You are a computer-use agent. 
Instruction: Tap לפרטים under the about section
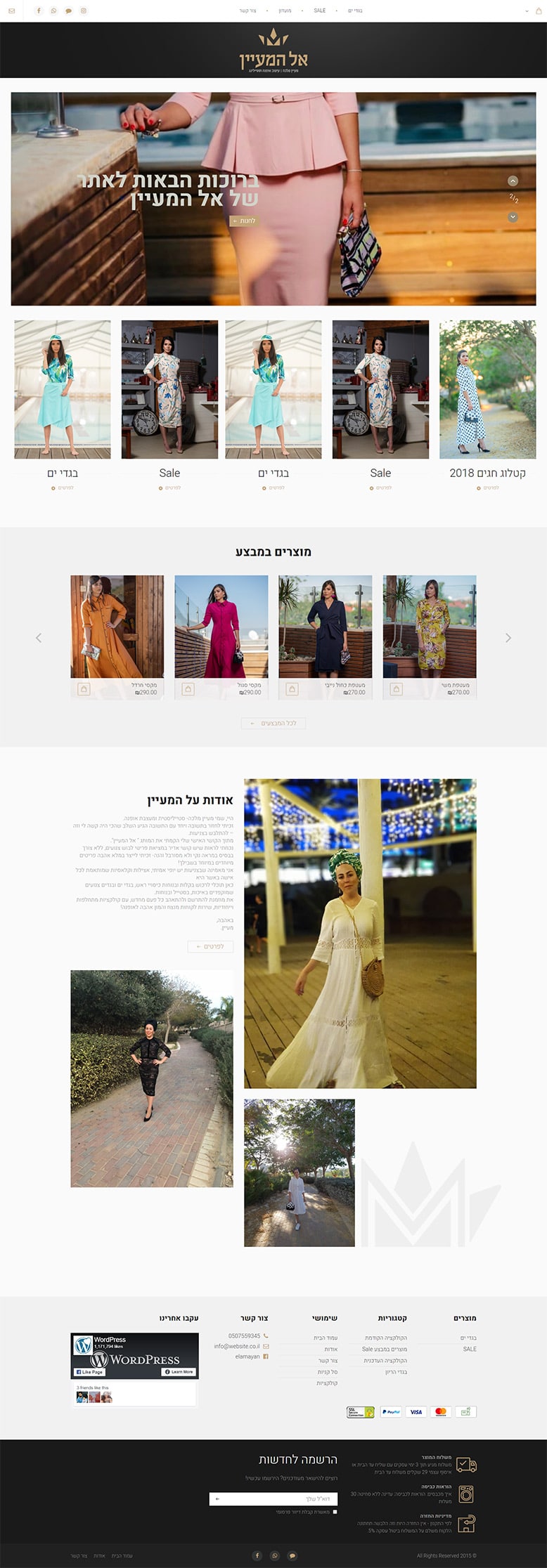pos(210,946)
